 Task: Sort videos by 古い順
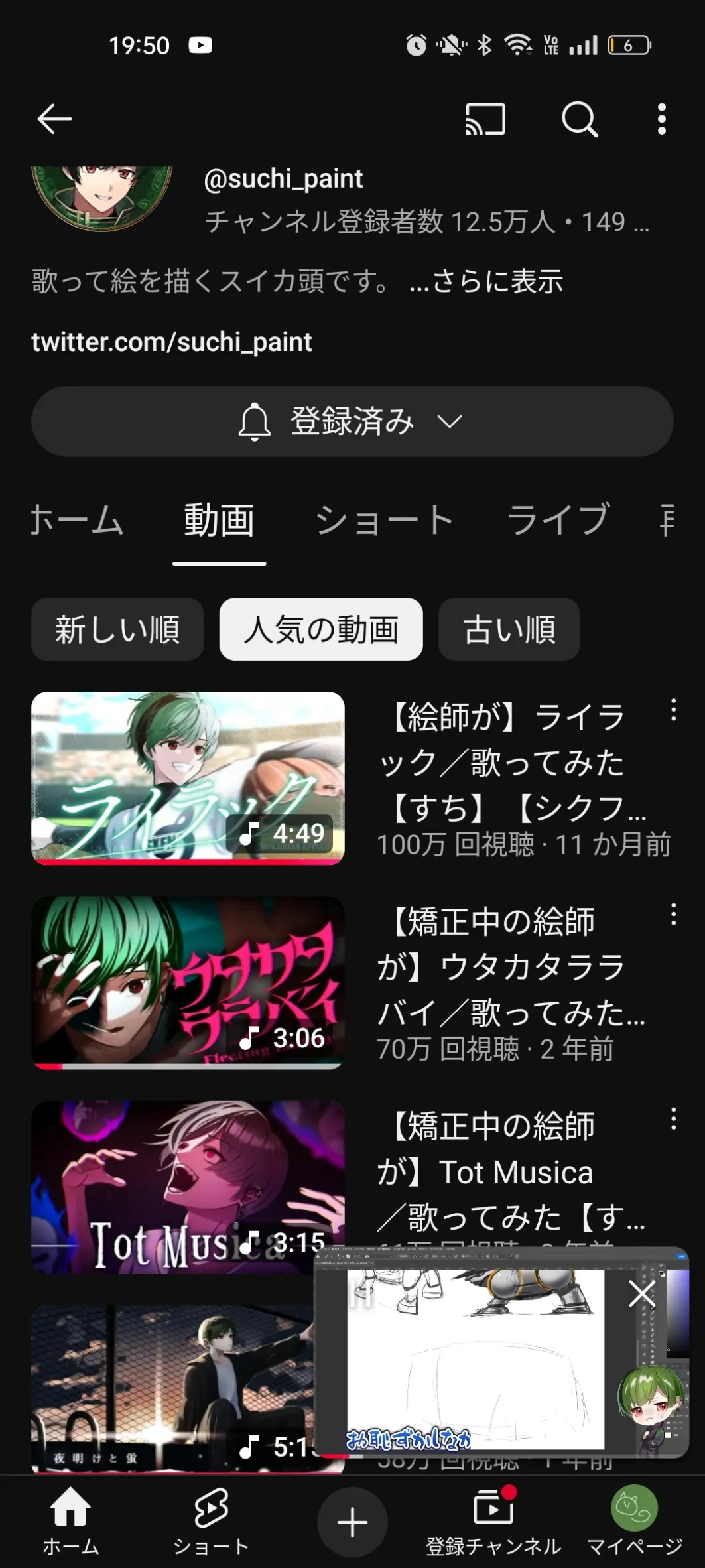(x=509, y=629)
